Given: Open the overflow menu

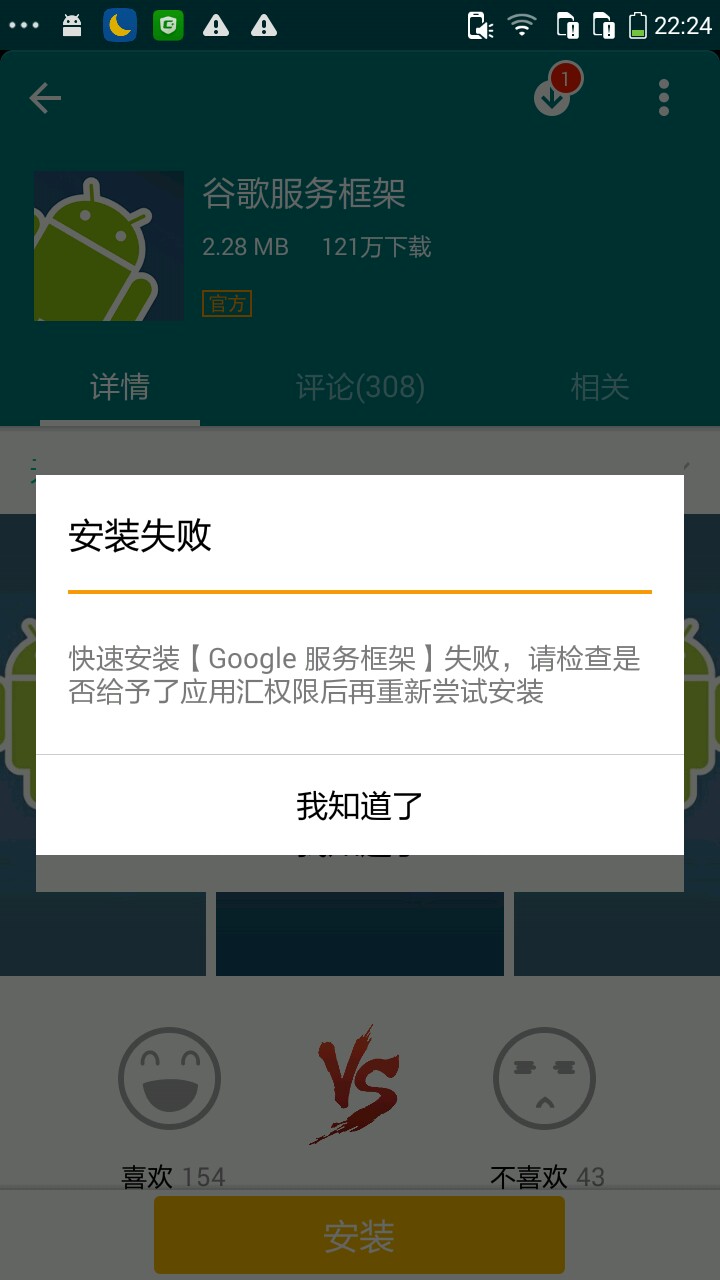Looking at the screenshot, I should click(664, 98).
